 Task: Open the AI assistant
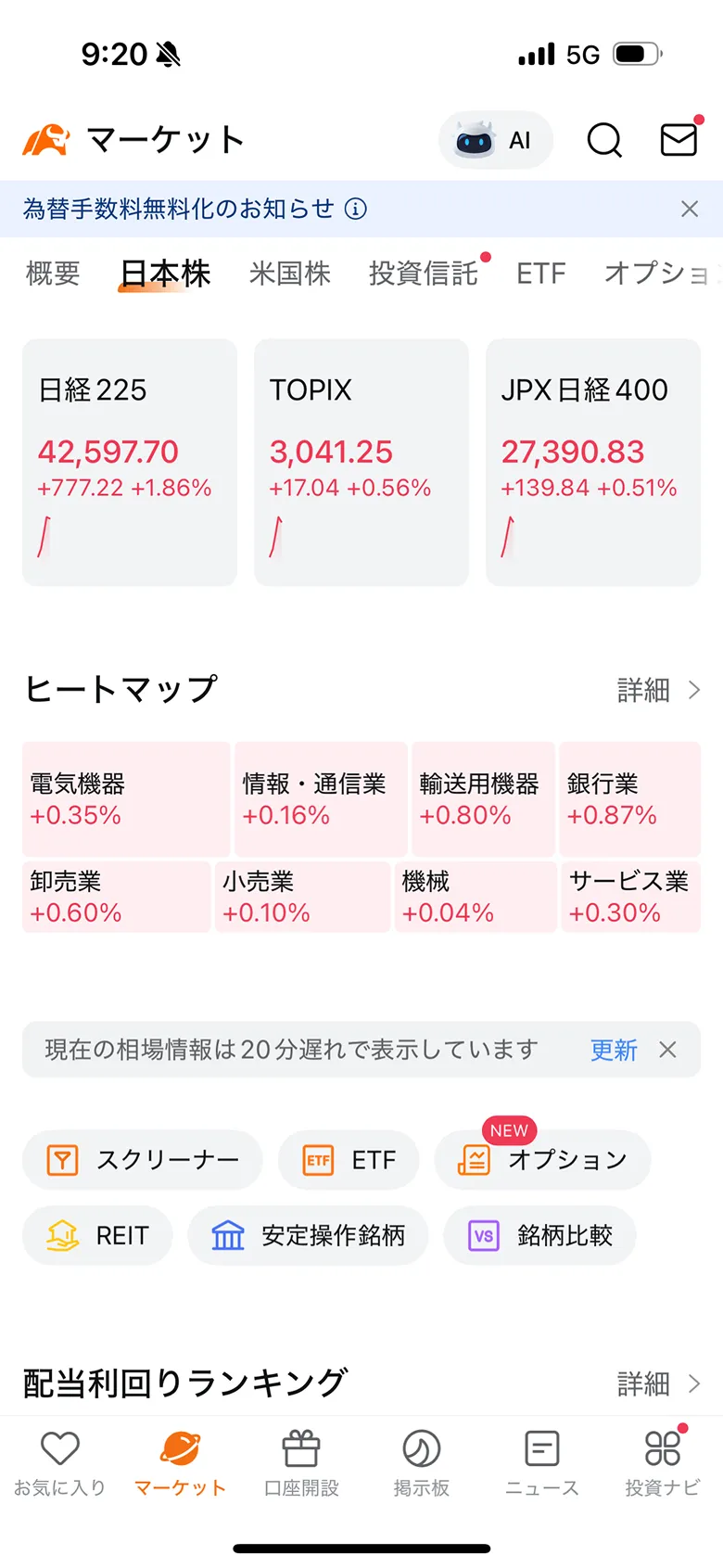pyautogui.click(x=496, y=140)
